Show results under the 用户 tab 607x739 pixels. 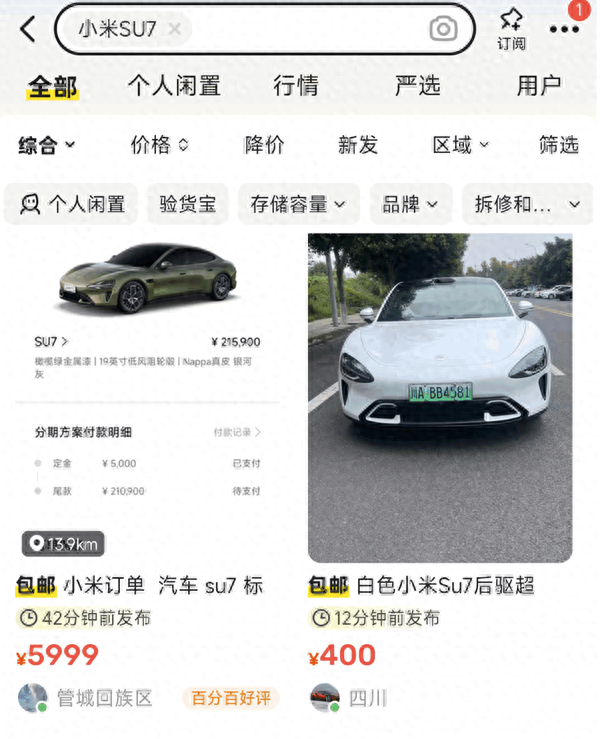[x=538, y=86]
